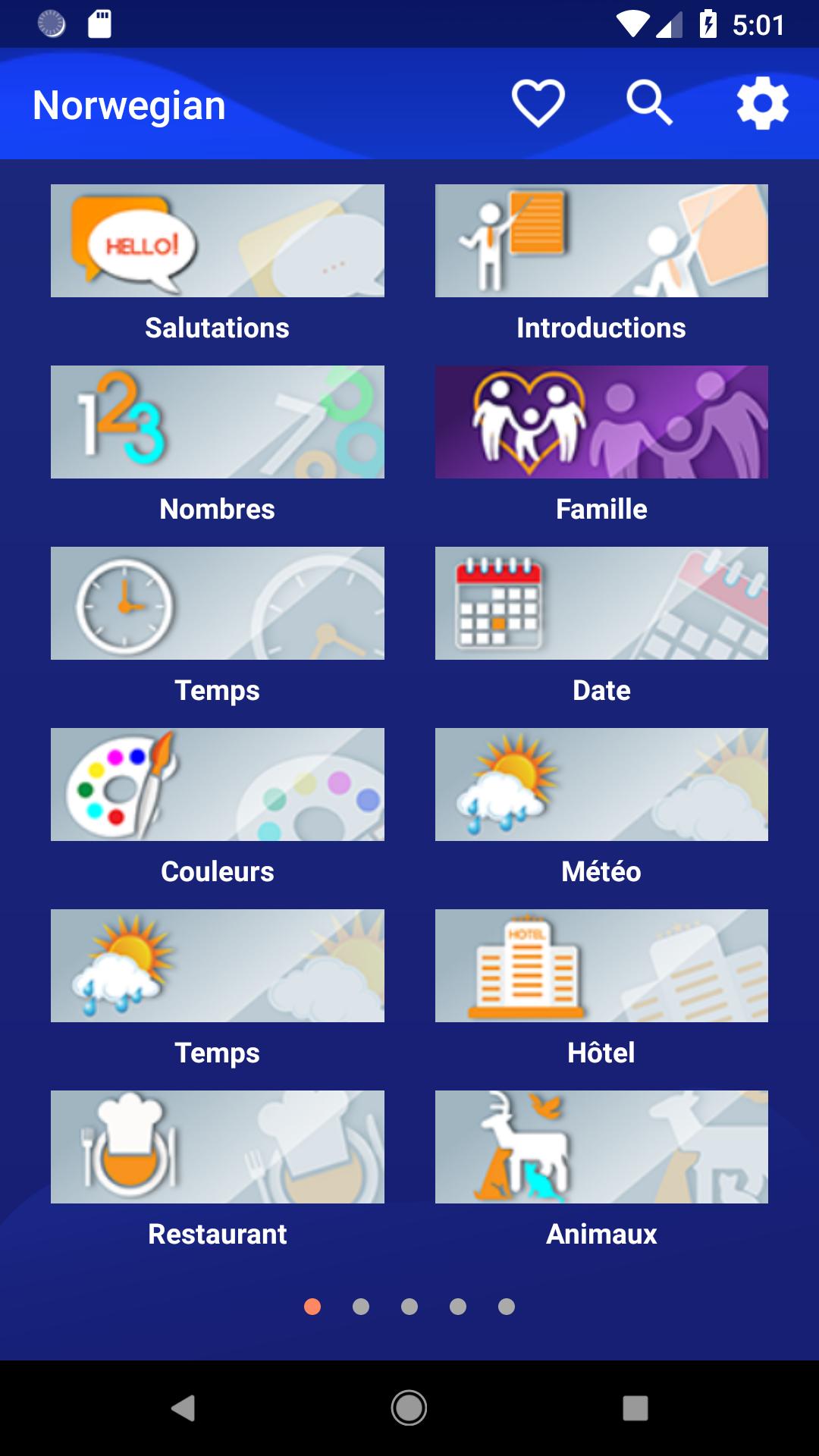Viewport: 819px width, 1456px height.
Task: Go to the home screen
Action: point(409,1408)
